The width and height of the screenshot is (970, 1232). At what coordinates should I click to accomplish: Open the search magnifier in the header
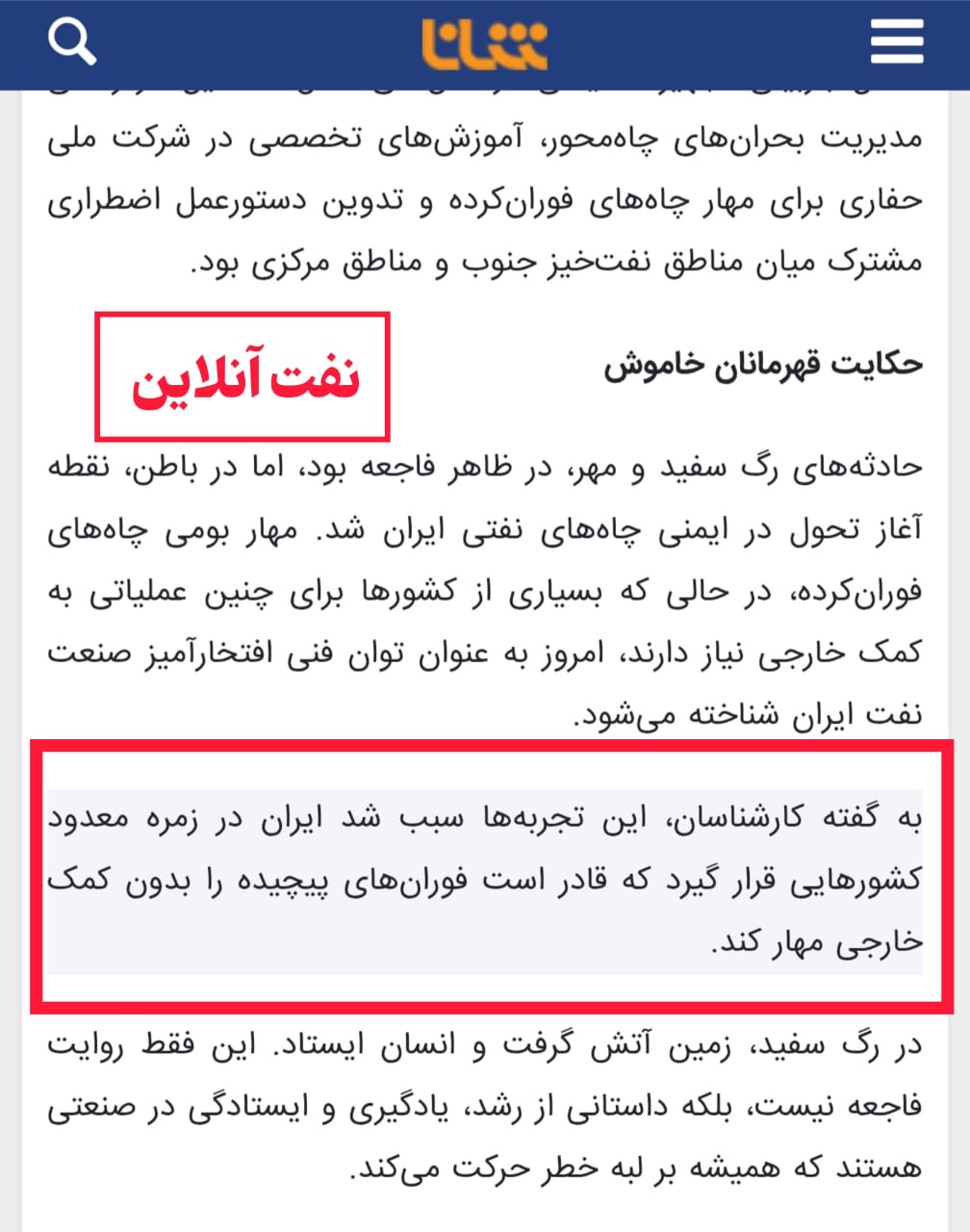[x=72, y=41]
